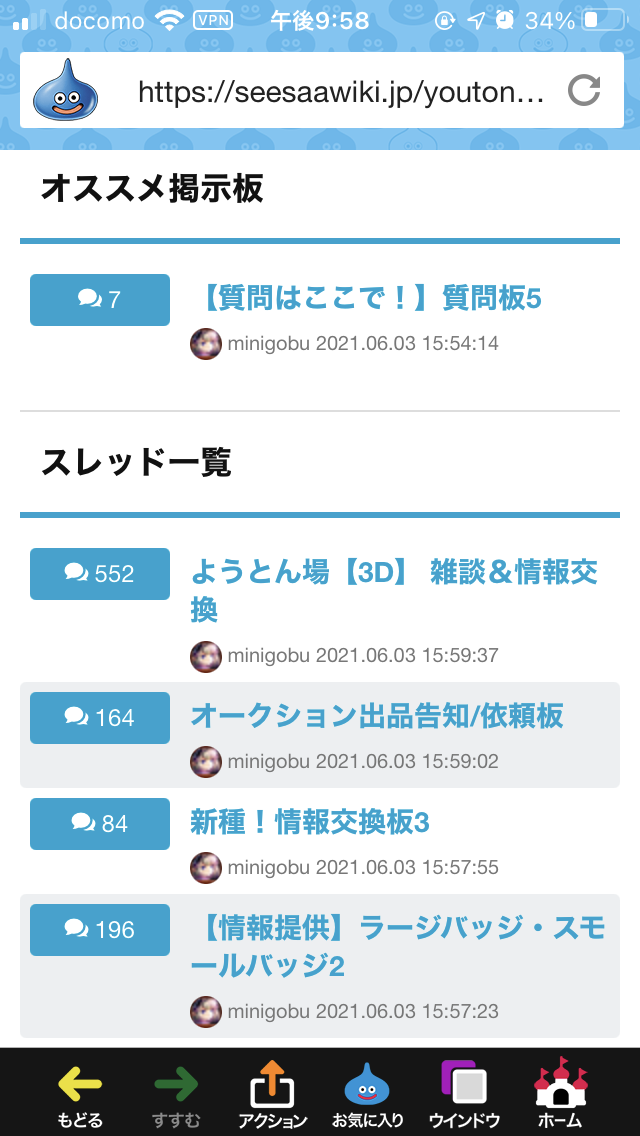
Task: Tap the 552 comments button
Action: point(100,574)
